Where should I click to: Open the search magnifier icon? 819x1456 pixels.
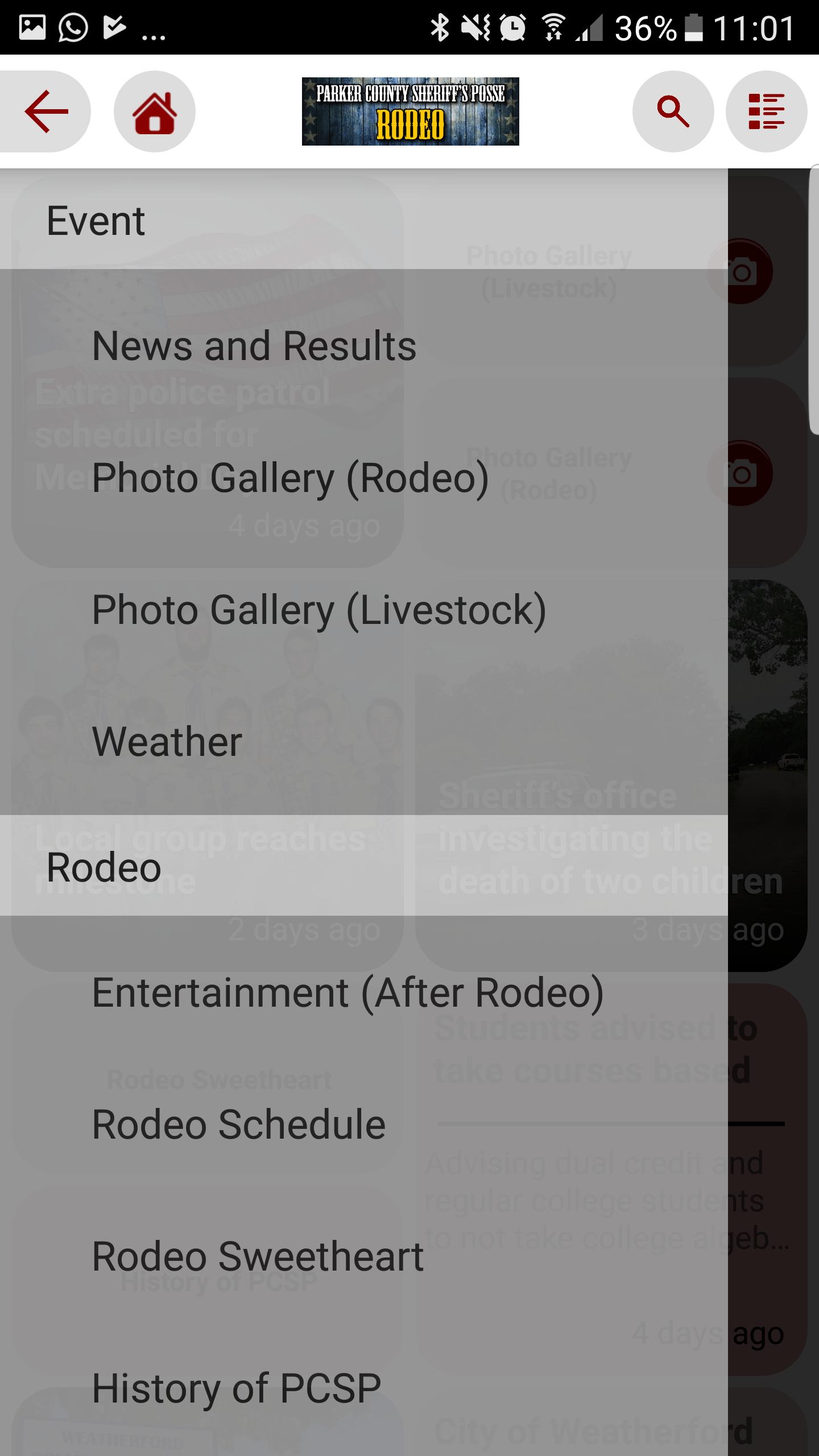tap(673, 111)
